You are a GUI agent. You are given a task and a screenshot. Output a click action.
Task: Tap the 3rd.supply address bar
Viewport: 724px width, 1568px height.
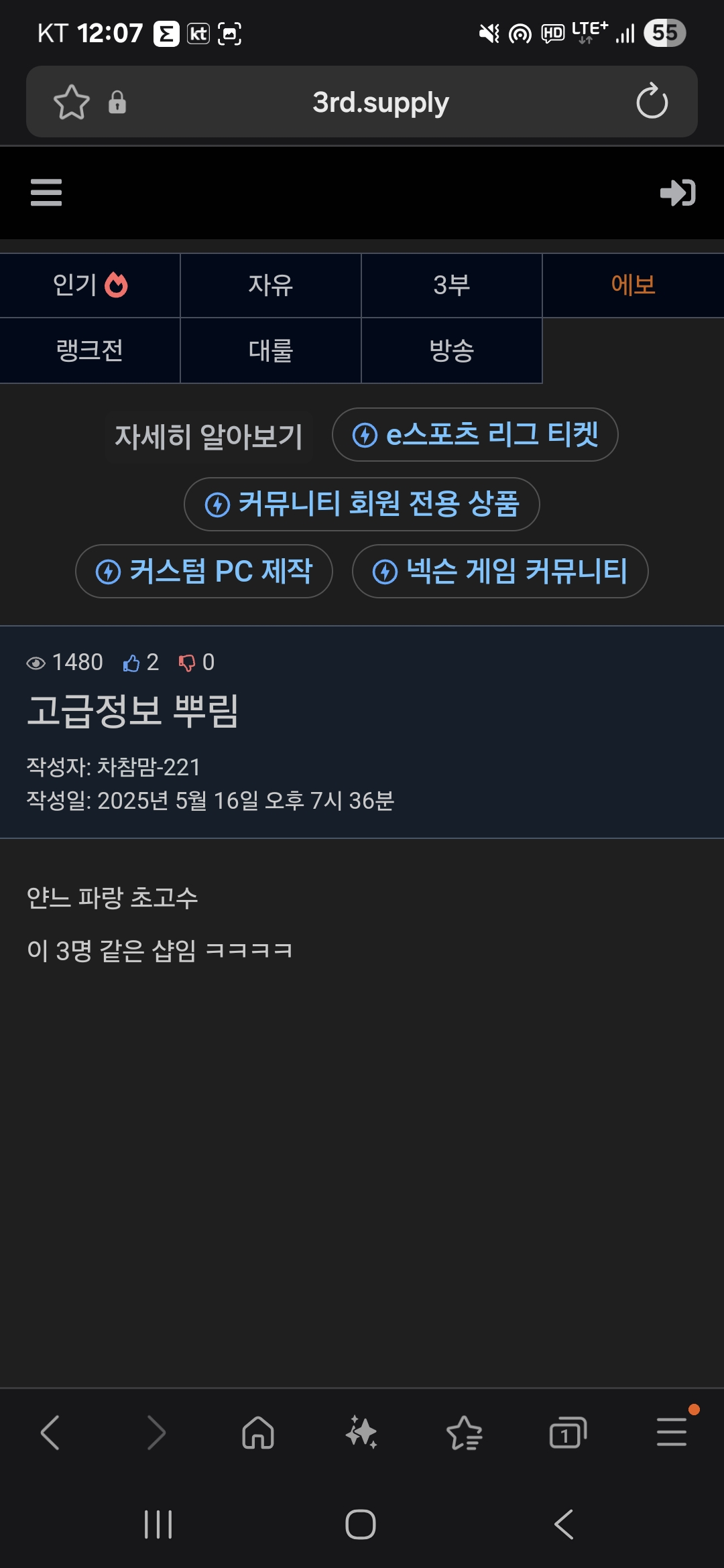380,102
